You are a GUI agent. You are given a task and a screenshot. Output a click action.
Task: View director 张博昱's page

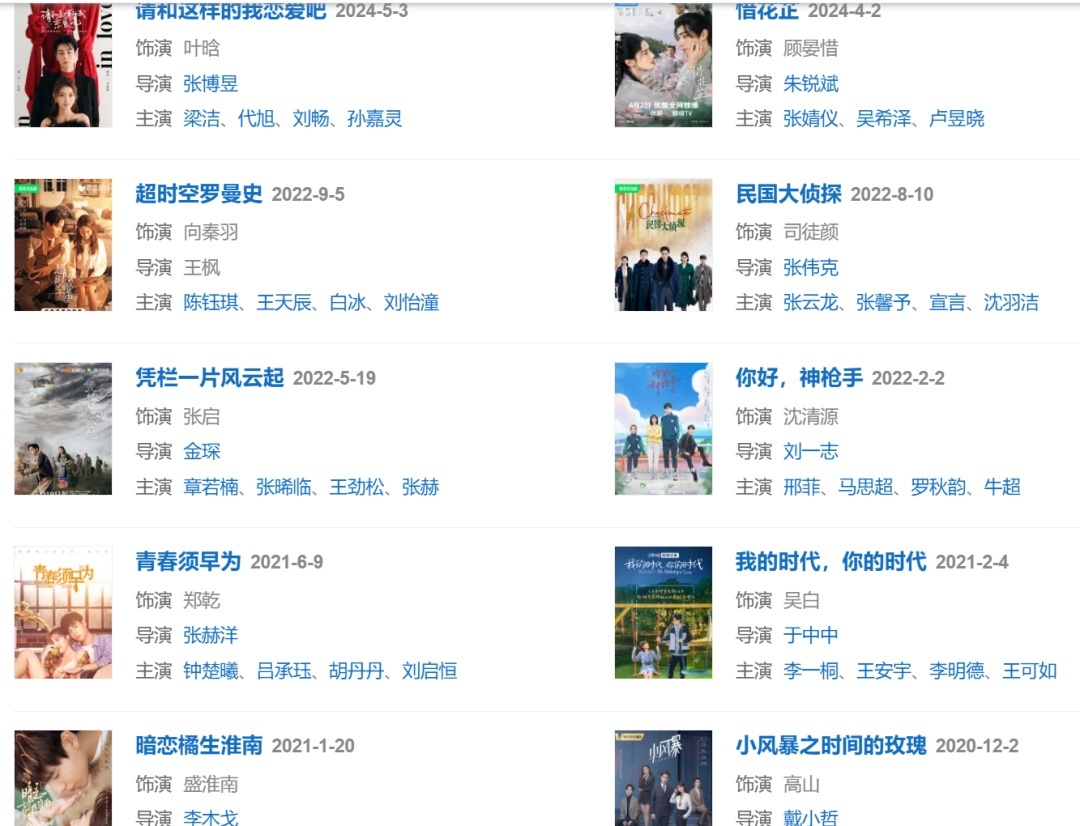tap(210, 84)
